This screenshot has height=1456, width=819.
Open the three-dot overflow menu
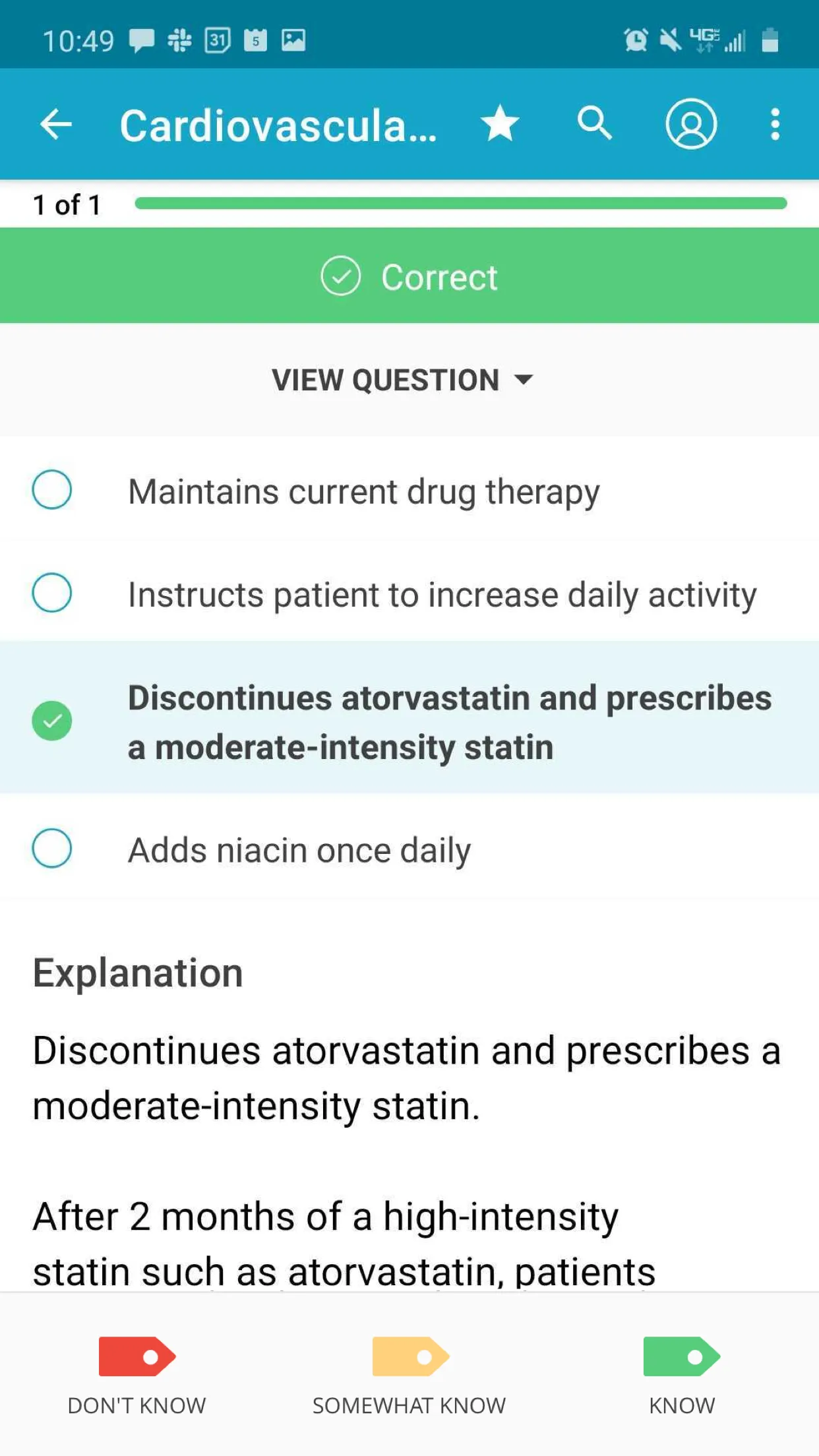point(775,124)
